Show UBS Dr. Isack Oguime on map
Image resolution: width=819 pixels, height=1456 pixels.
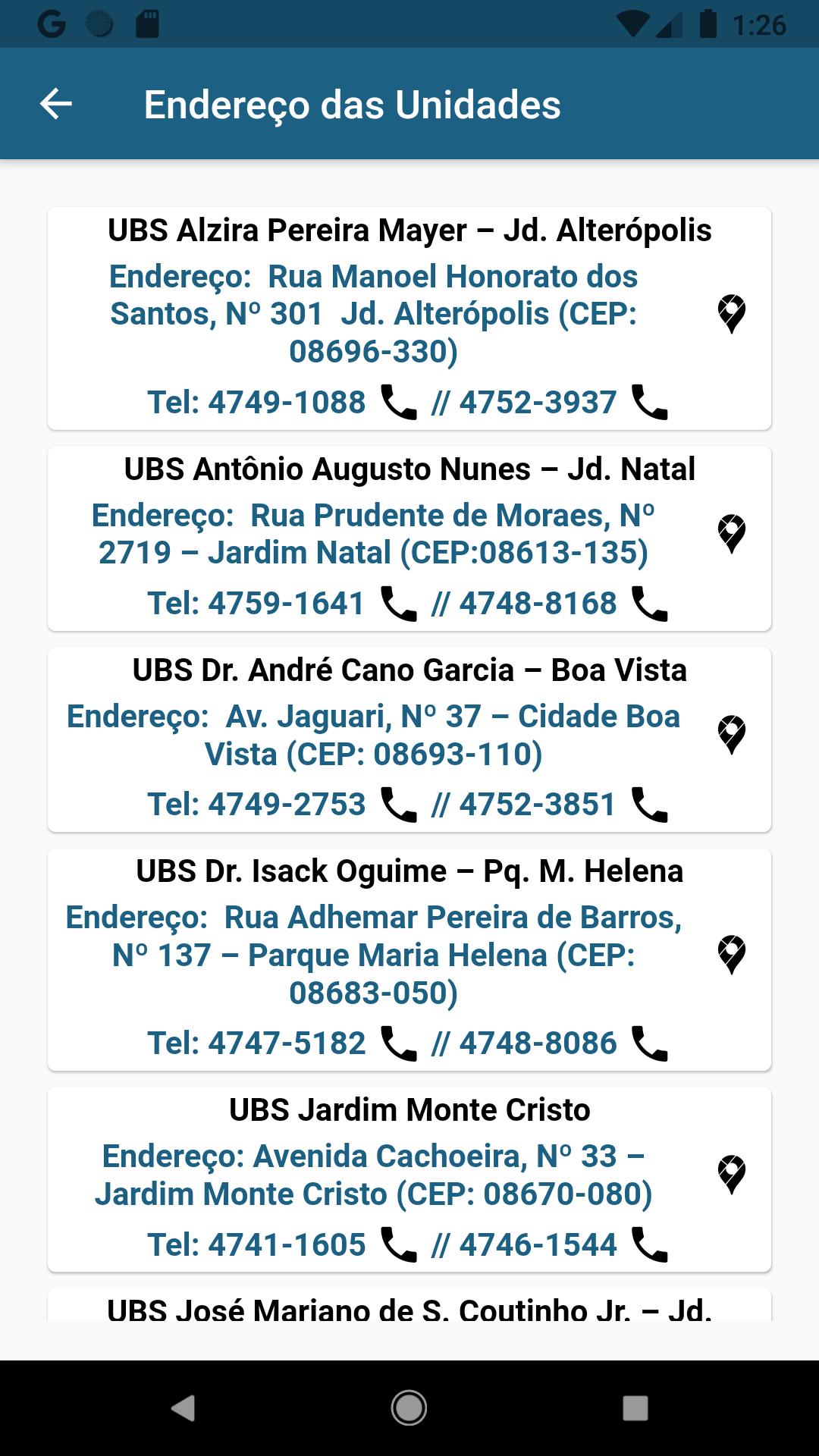click(x=732, y=955)
